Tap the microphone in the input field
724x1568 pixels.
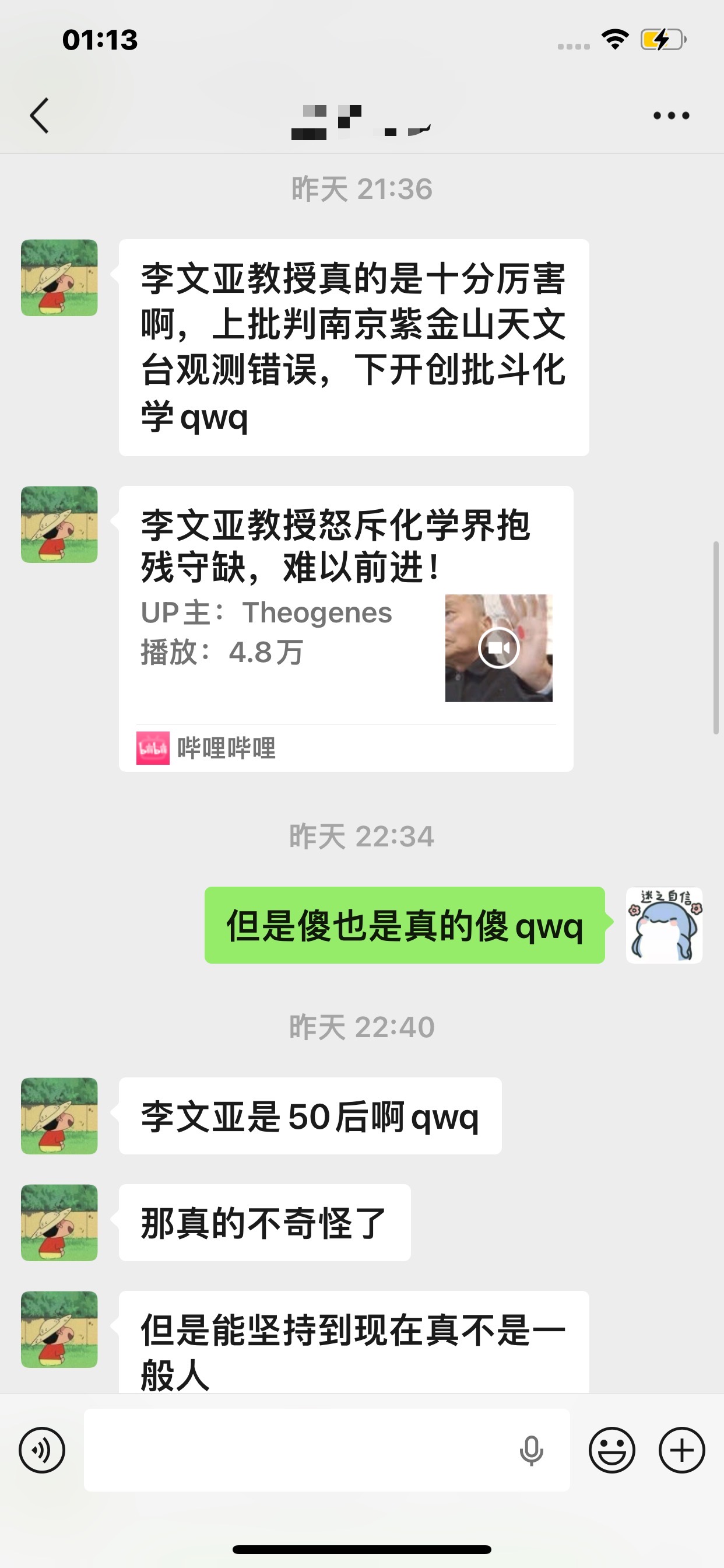pos(531,1450)
